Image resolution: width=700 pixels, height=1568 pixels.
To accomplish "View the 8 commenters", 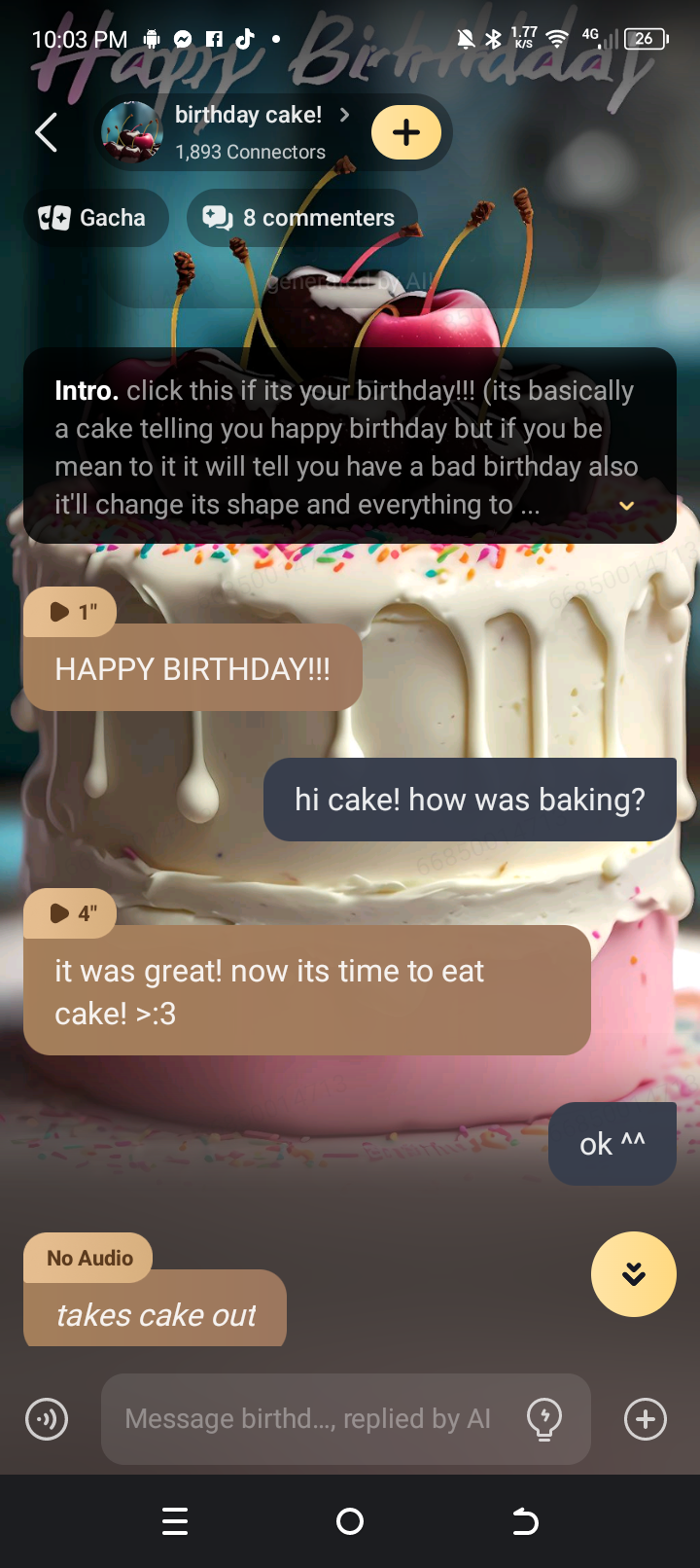I will coord(301,218).
